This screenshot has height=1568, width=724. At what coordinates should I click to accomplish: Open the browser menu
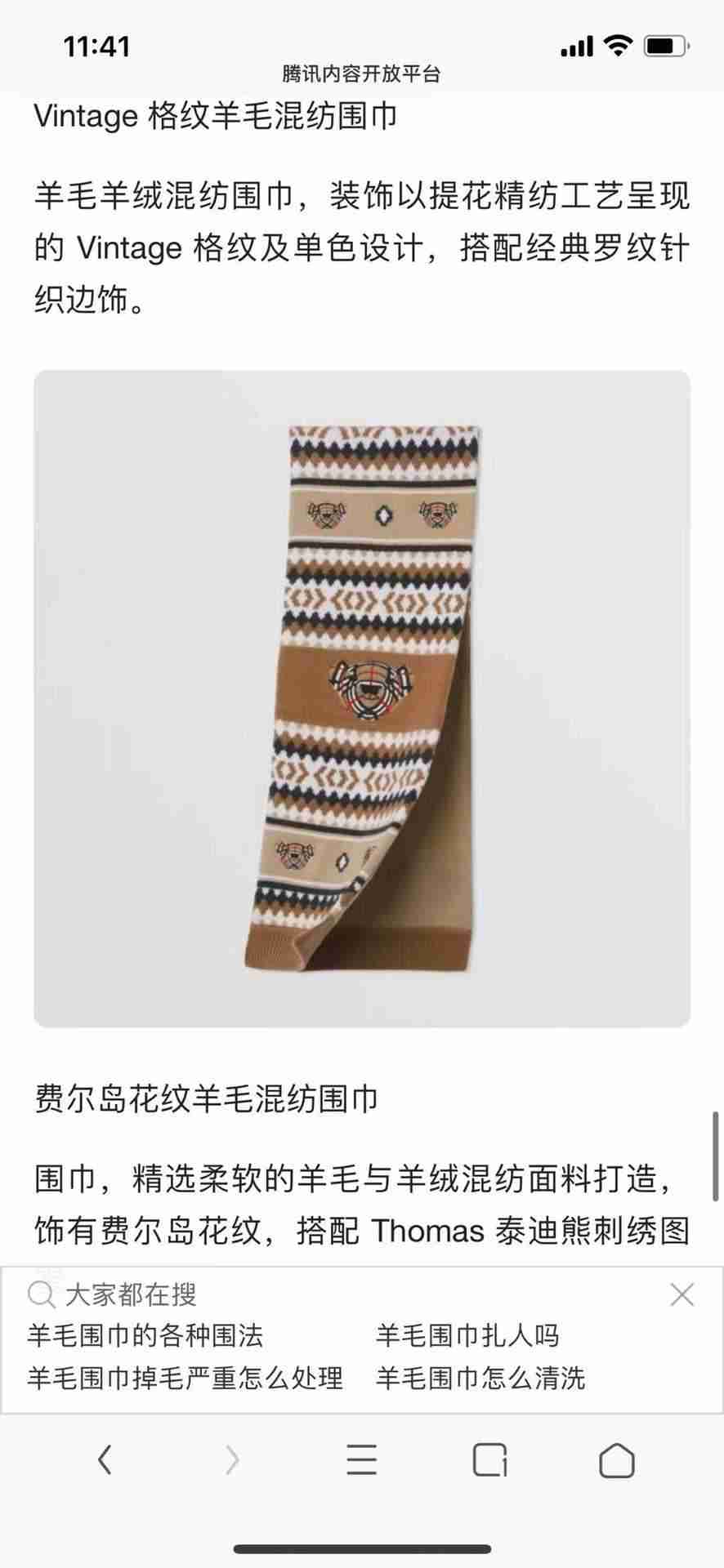[x=361, y=1459]
